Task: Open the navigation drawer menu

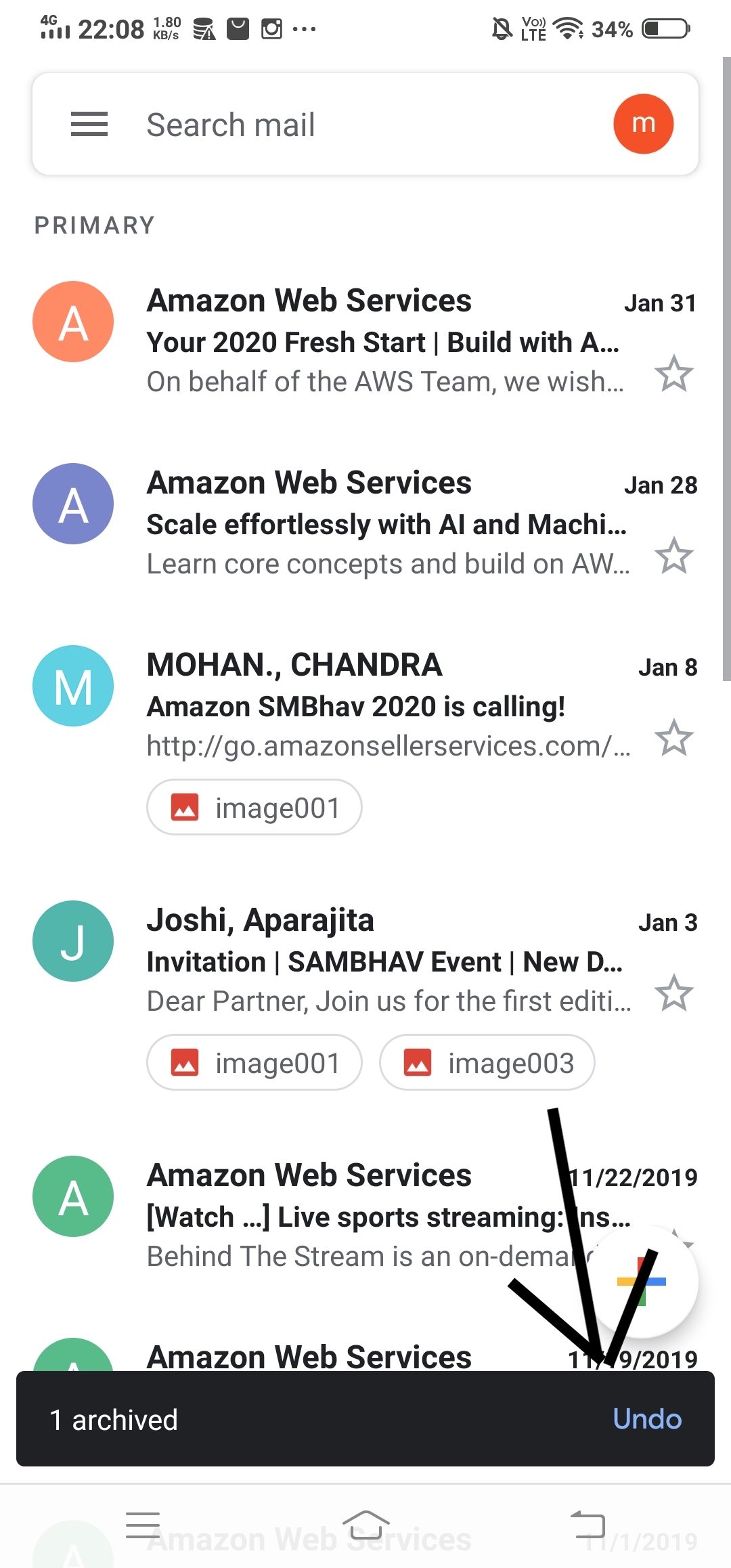Action: coord(89,125)
